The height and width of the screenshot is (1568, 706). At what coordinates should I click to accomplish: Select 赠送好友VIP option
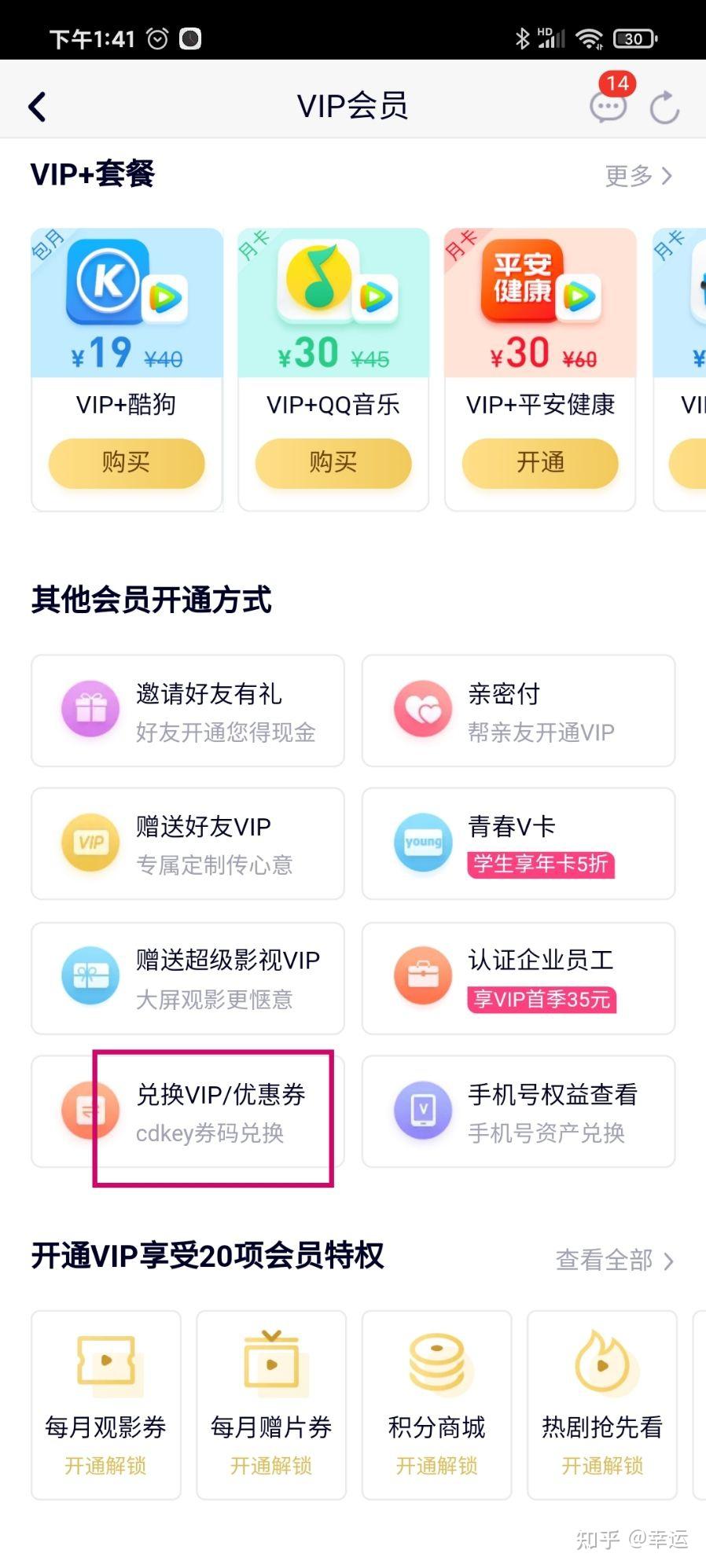click(188, 843)
